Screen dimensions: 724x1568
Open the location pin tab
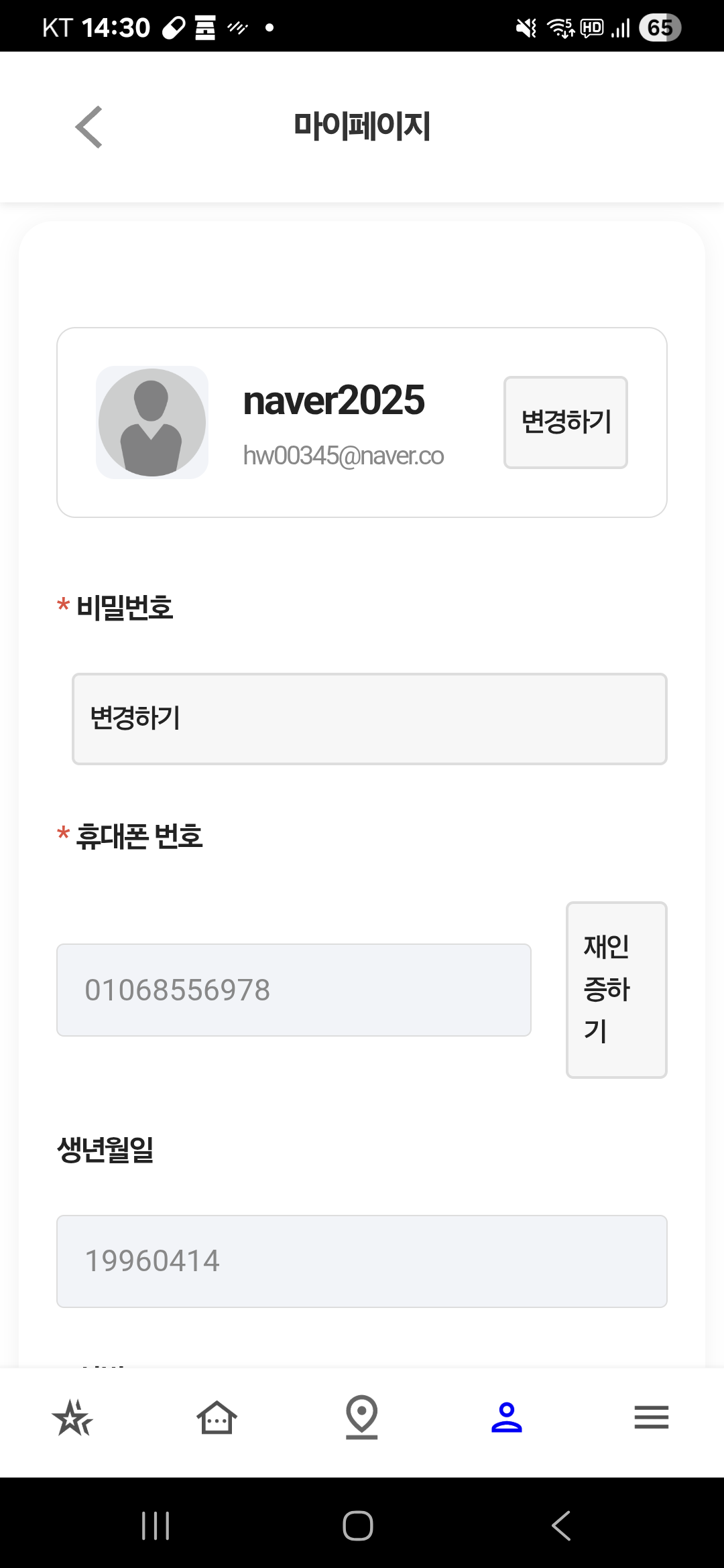pyautogui.click(x=362, y=1417)
